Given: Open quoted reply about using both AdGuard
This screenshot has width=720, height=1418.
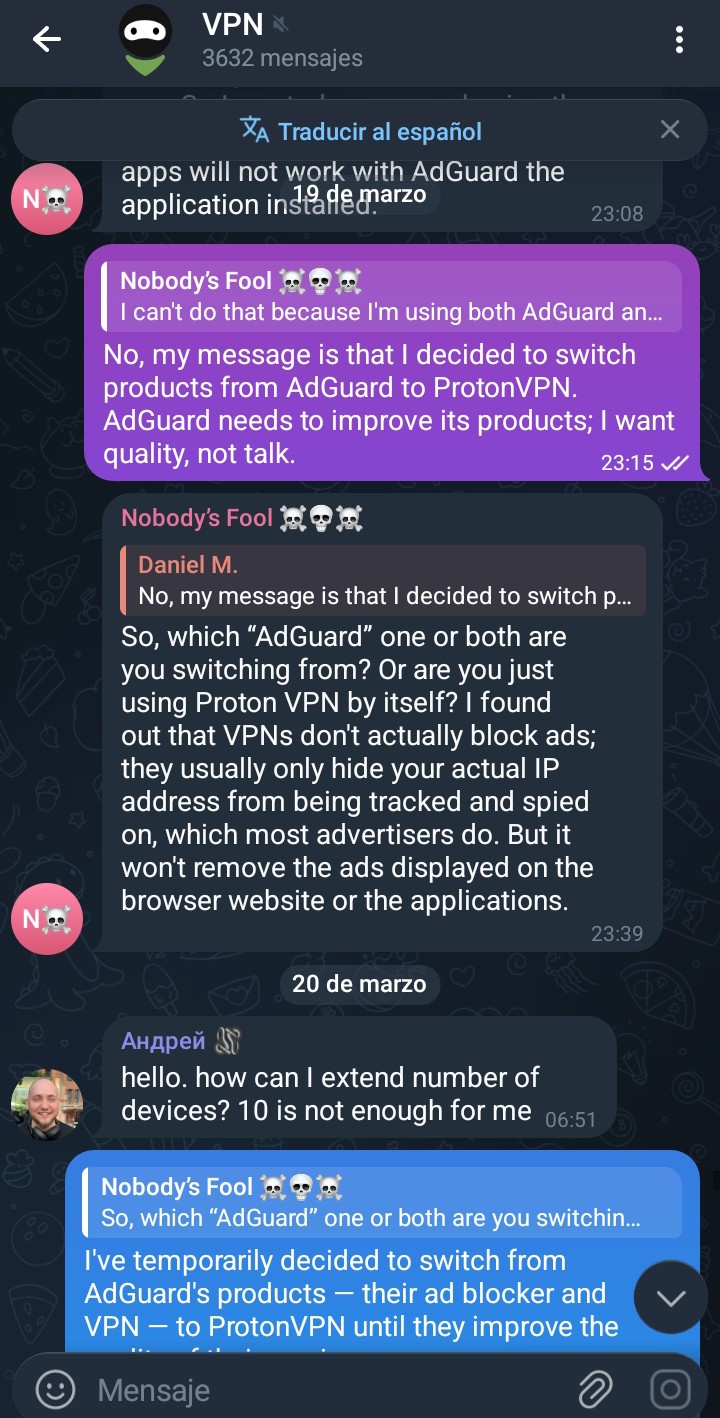Looking at the screenshot, I should click(x=392, y=297).
